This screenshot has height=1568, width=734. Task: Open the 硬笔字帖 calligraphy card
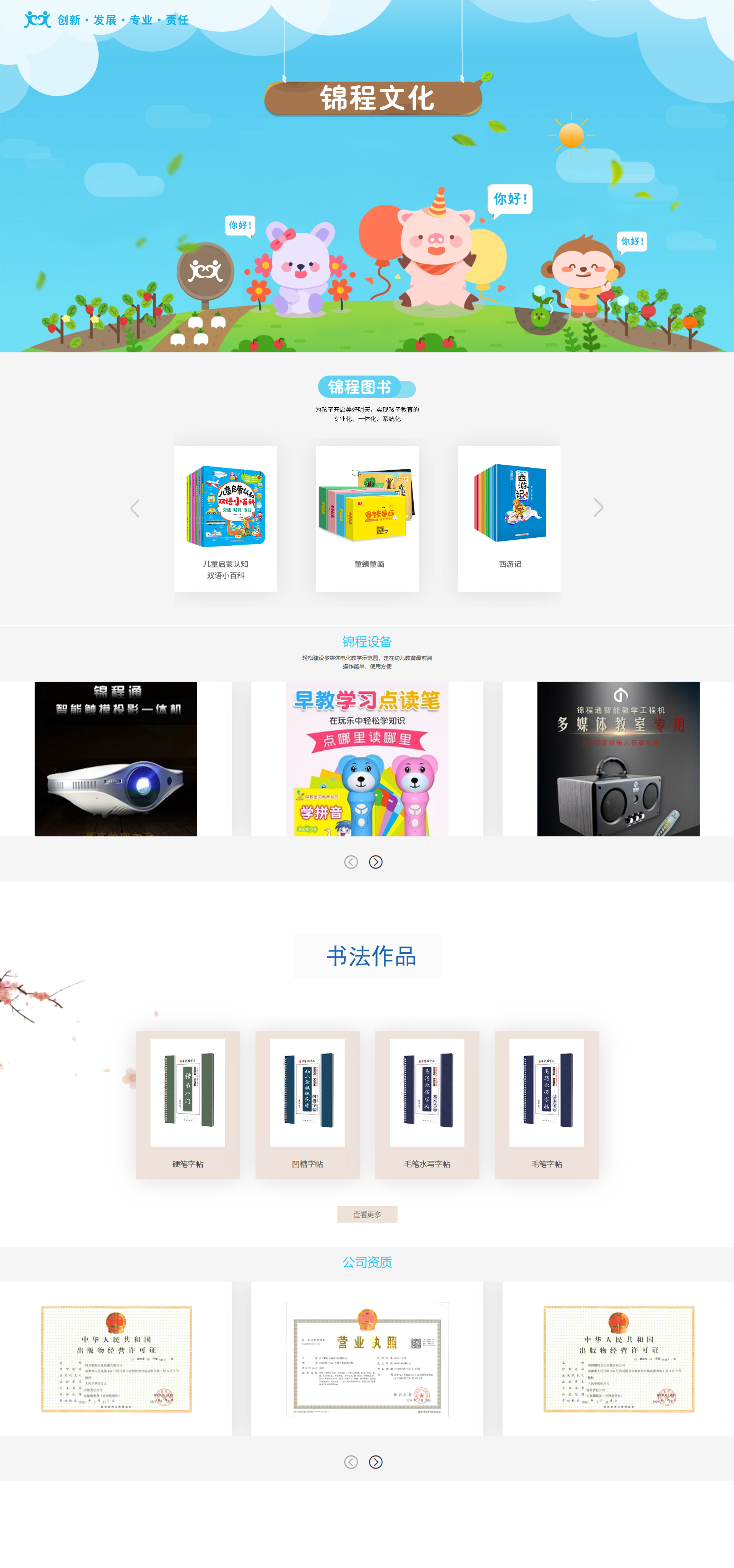click(x=187, y=1104)
